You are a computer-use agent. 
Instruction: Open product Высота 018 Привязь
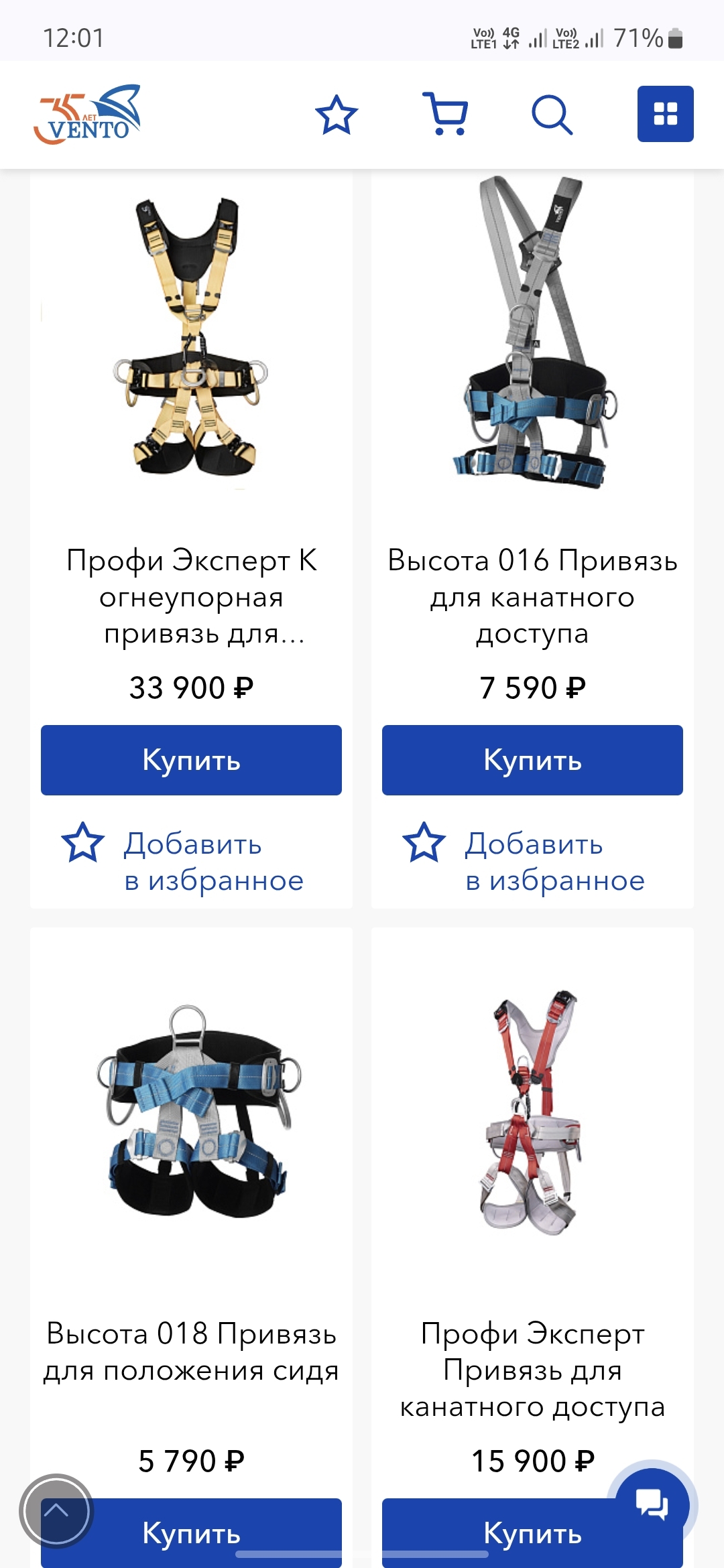(x=191, y=1351)
